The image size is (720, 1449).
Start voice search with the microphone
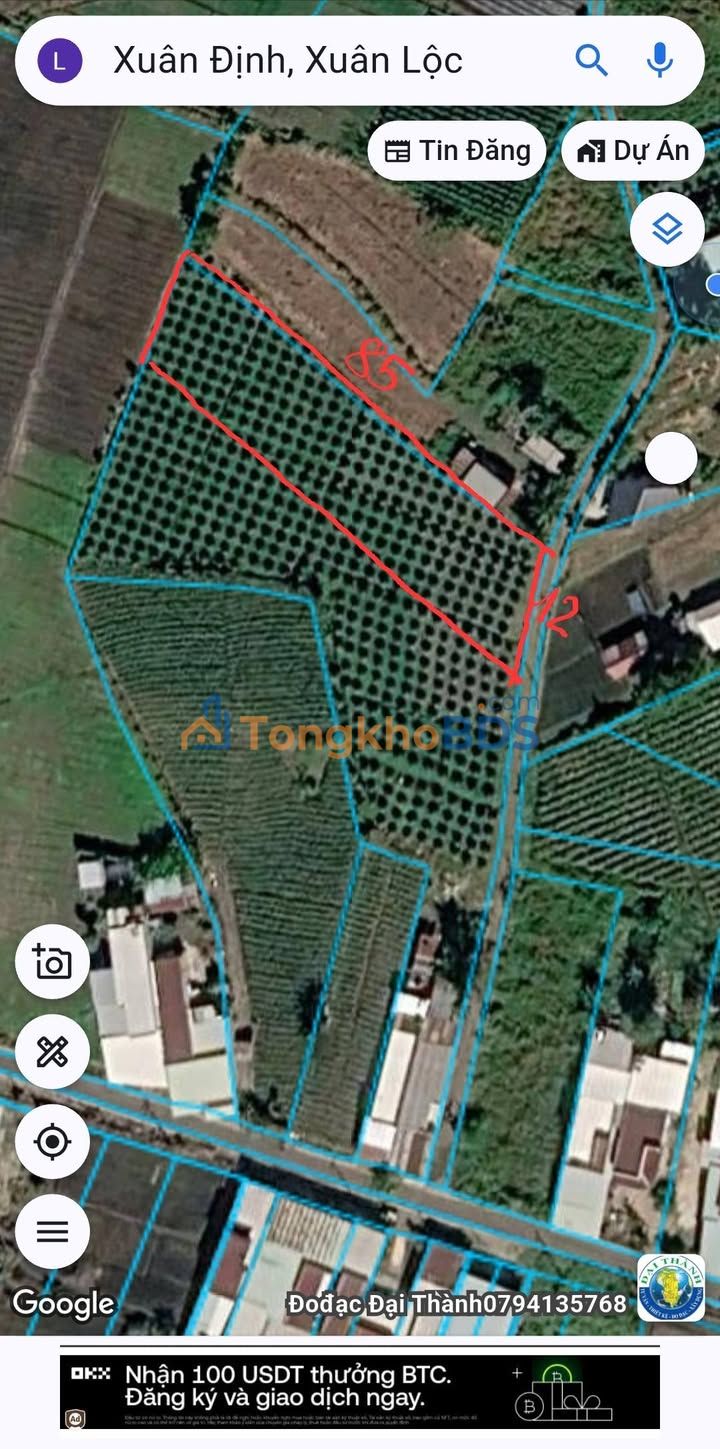(x=659, y=61)
